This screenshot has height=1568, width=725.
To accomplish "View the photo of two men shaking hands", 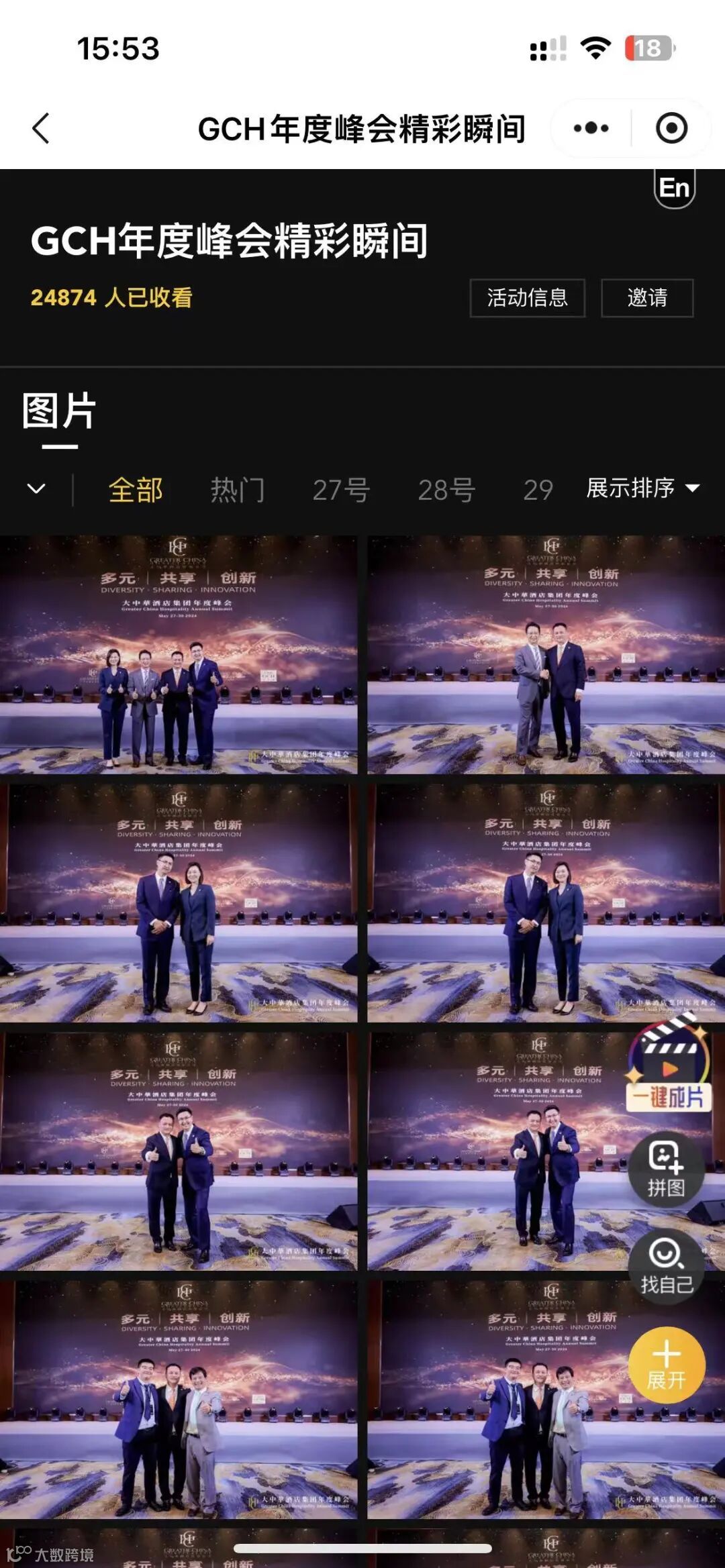I will [x=546, y=655].
